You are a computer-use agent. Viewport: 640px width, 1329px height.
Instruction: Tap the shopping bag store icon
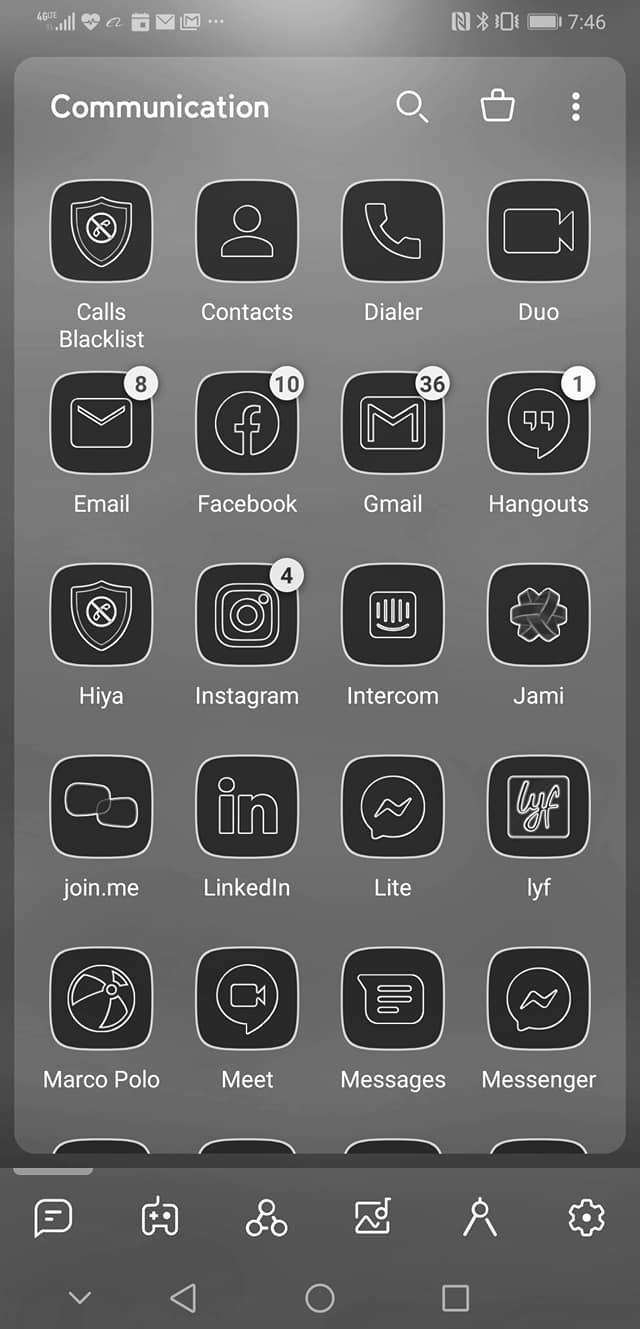click(497, 106)
